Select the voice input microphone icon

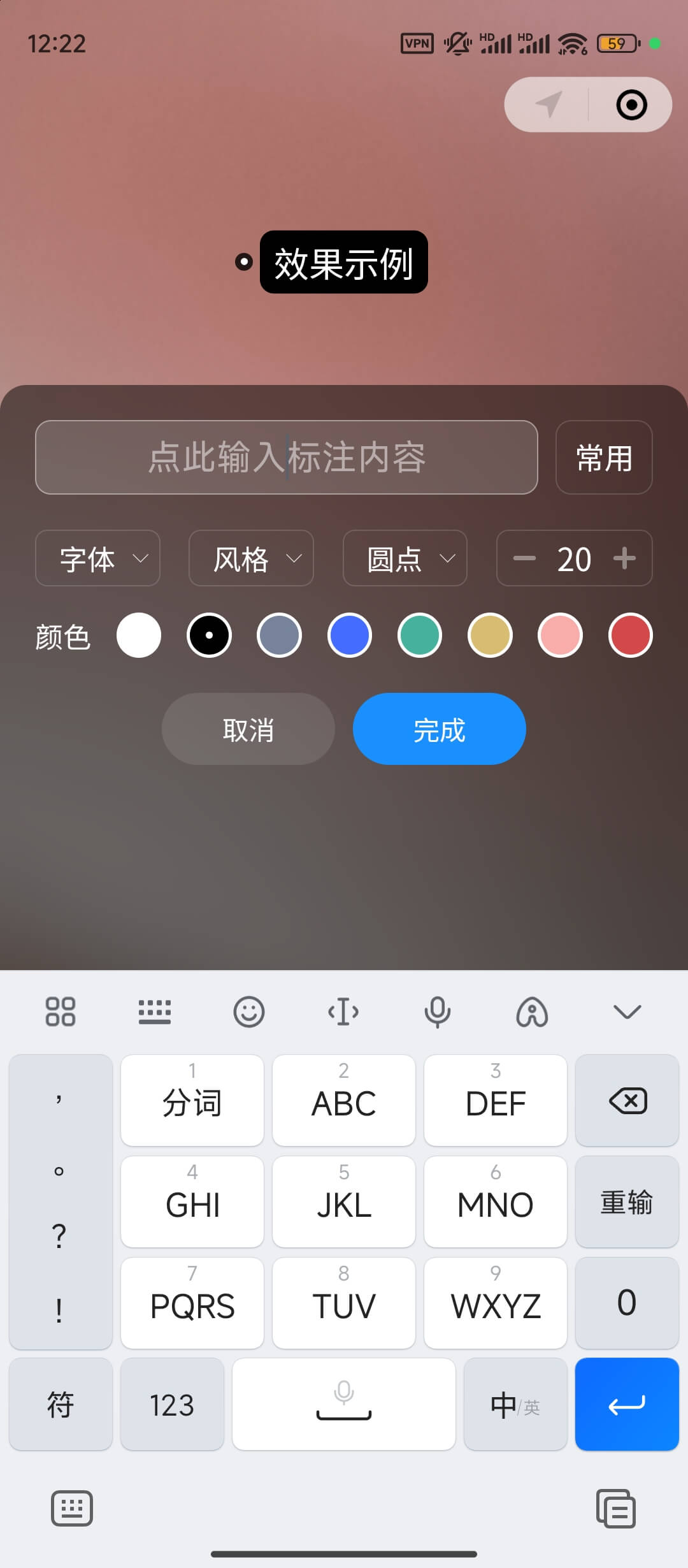point(438,1012)
